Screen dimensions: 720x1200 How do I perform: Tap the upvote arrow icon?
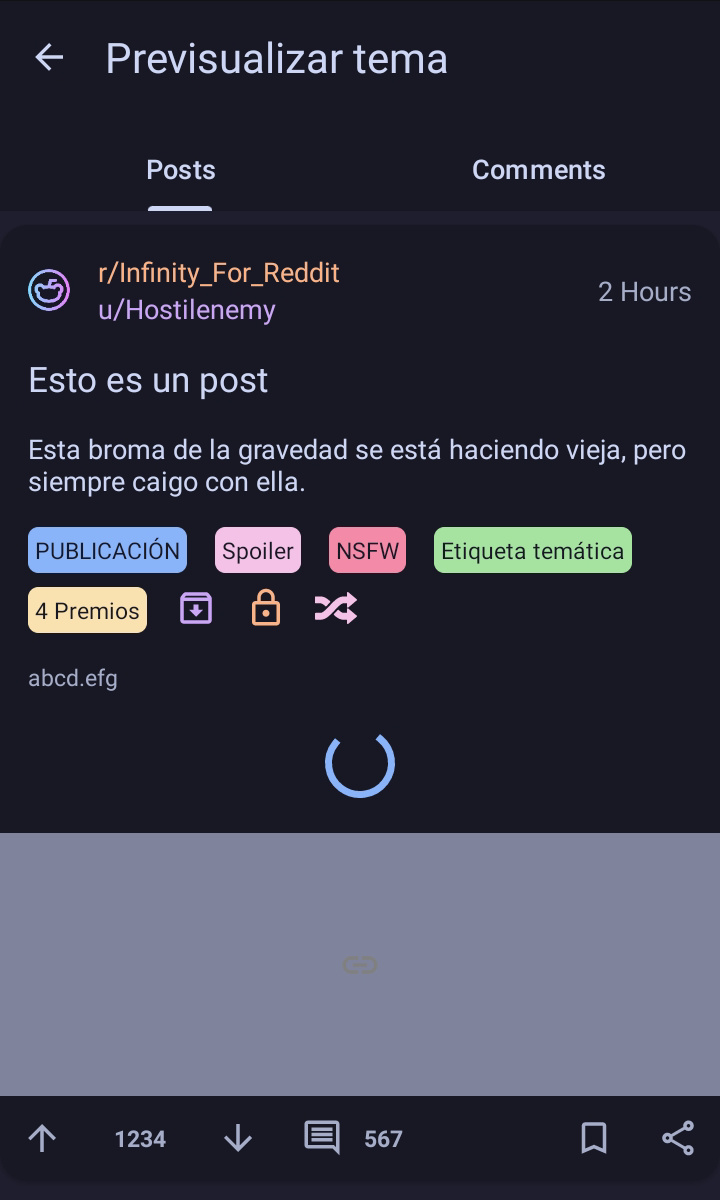pos(42,1138)
